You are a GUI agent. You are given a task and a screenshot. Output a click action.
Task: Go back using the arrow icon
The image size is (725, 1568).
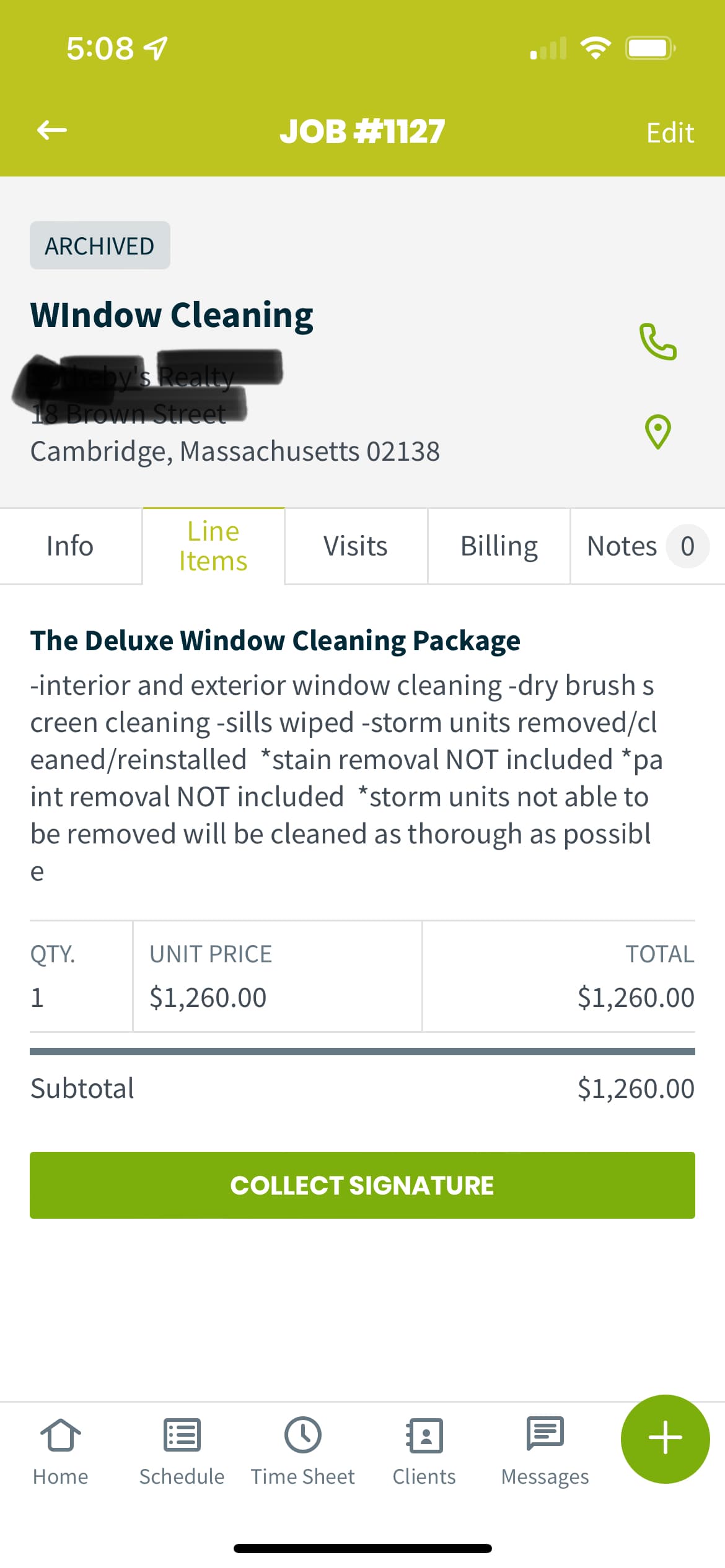coord(52,131)
